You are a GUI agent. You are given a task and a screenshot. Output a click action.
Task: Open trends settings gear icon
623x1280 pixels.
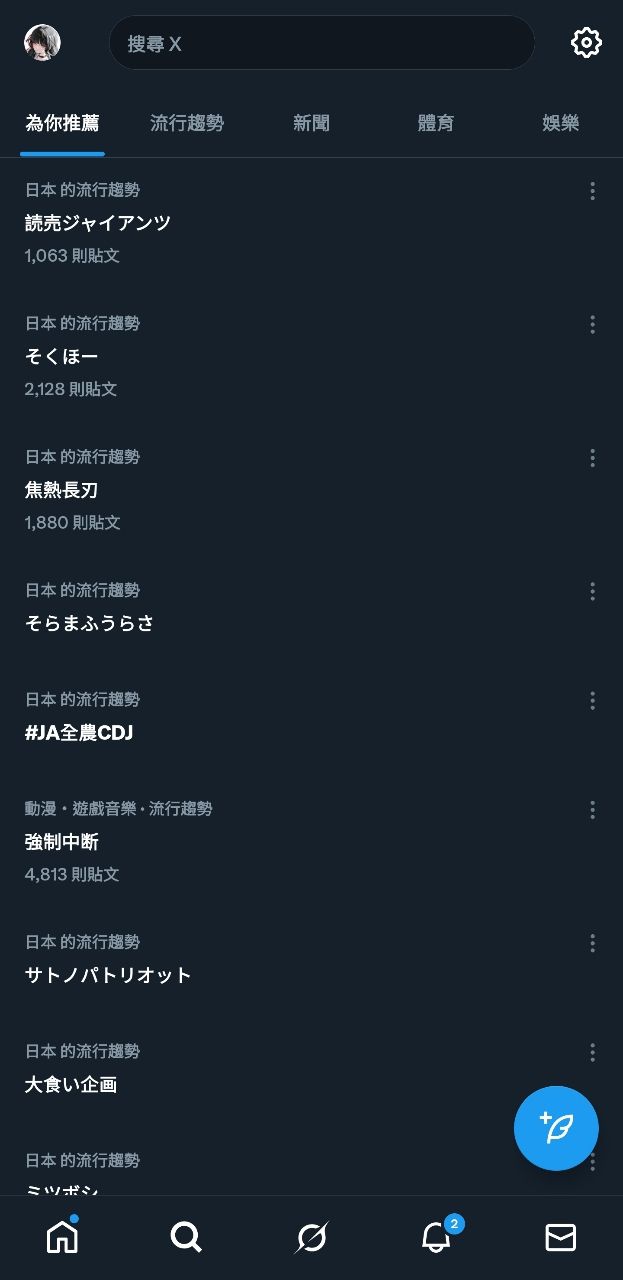[x=586, y=42]
